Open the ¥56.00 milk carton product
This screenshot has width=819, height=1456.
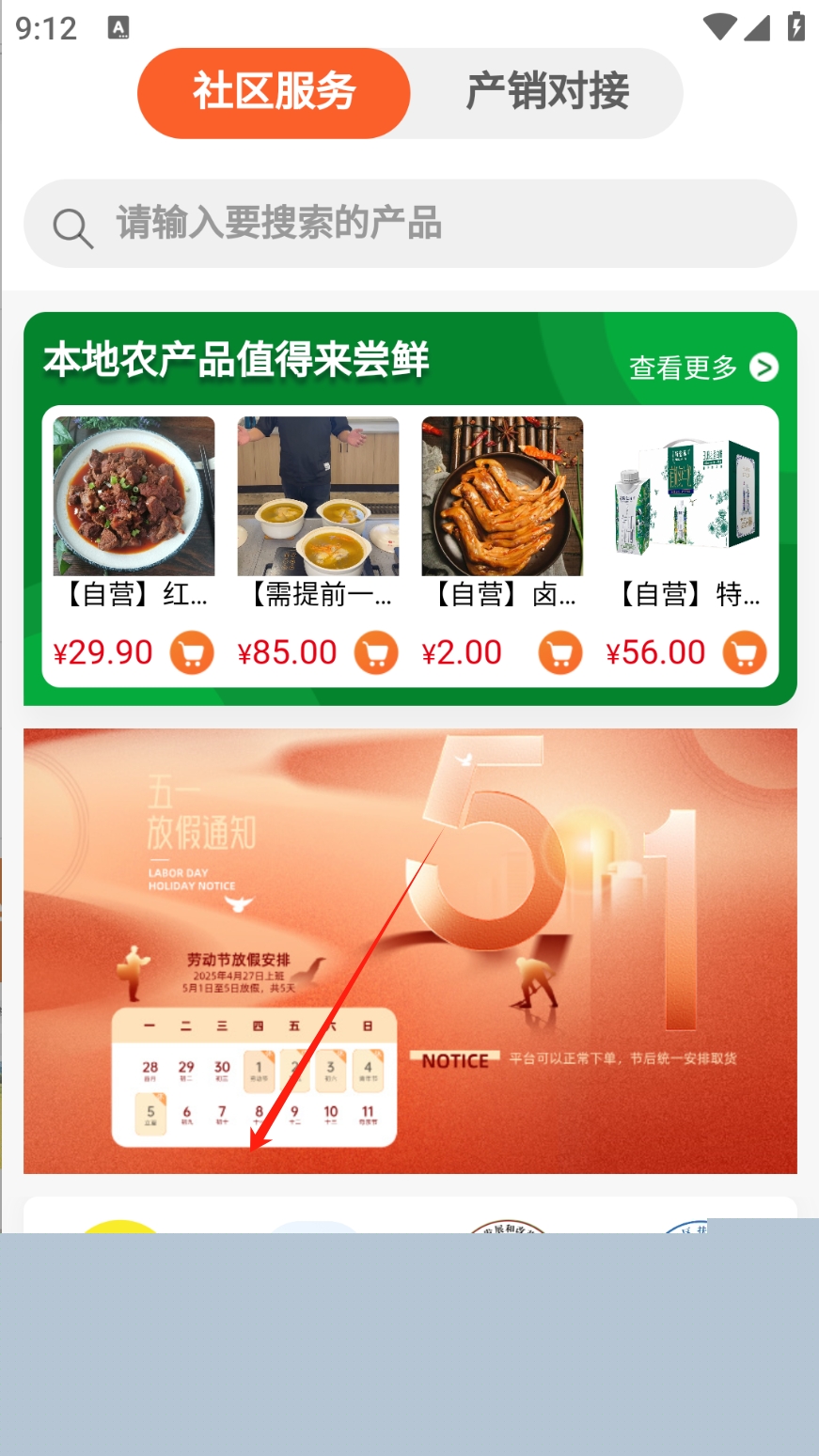point(686,496)
